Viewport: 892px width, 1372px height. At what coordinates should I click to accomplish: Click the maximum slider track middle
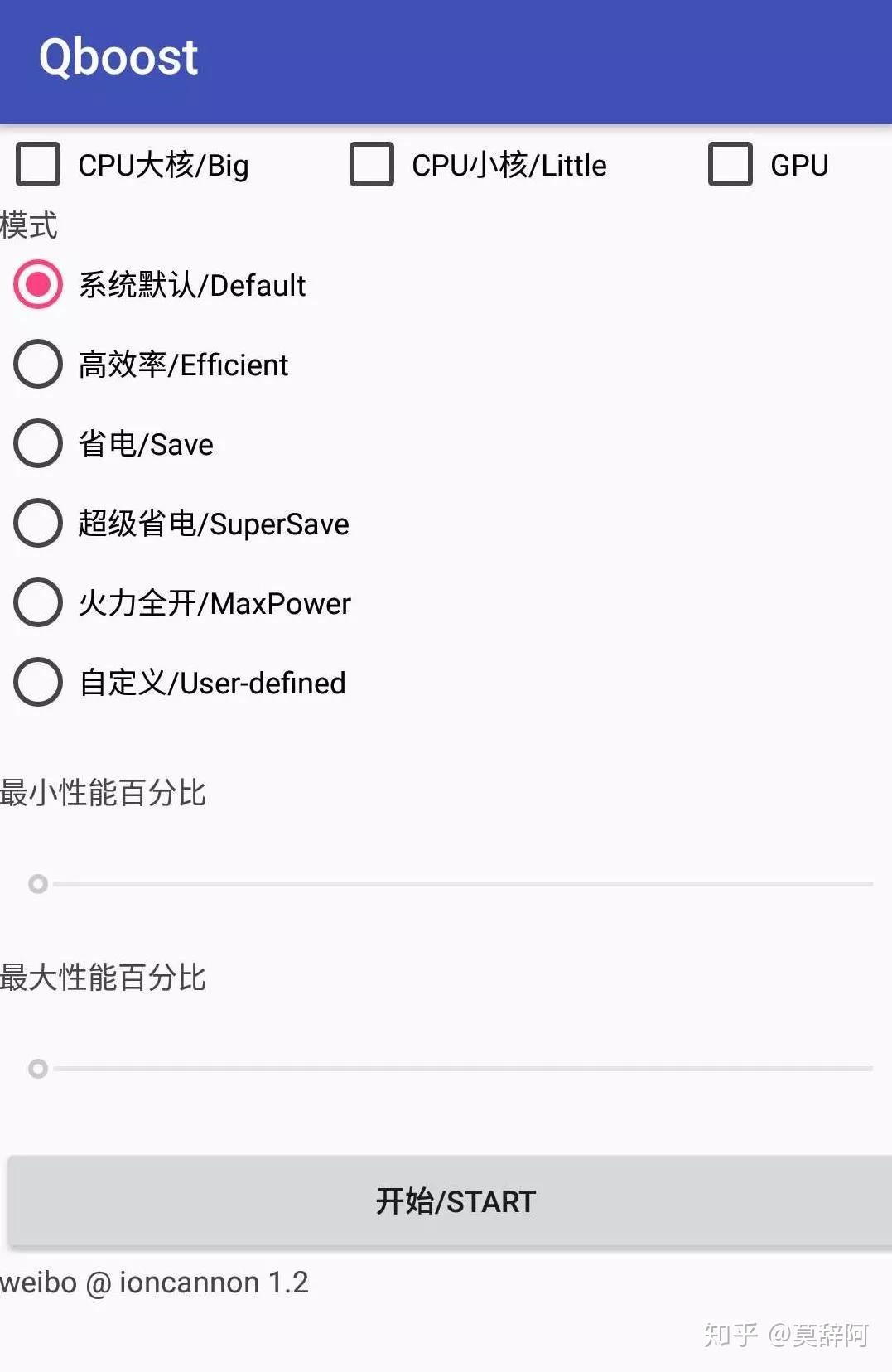(456, 1069)
